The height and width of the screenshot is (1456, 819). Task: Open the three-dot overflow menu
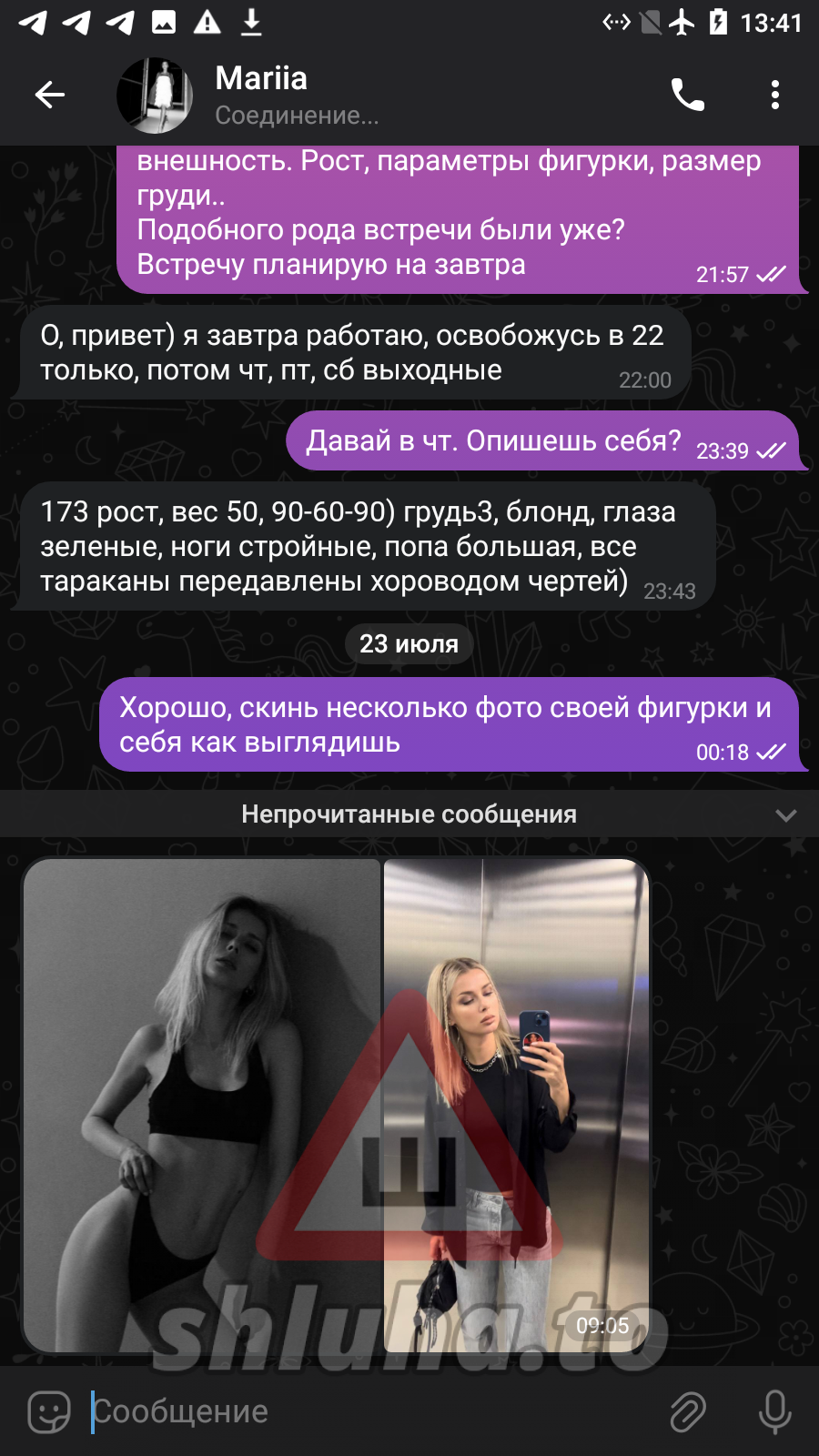pyautogui.click(x=774, y=95)
